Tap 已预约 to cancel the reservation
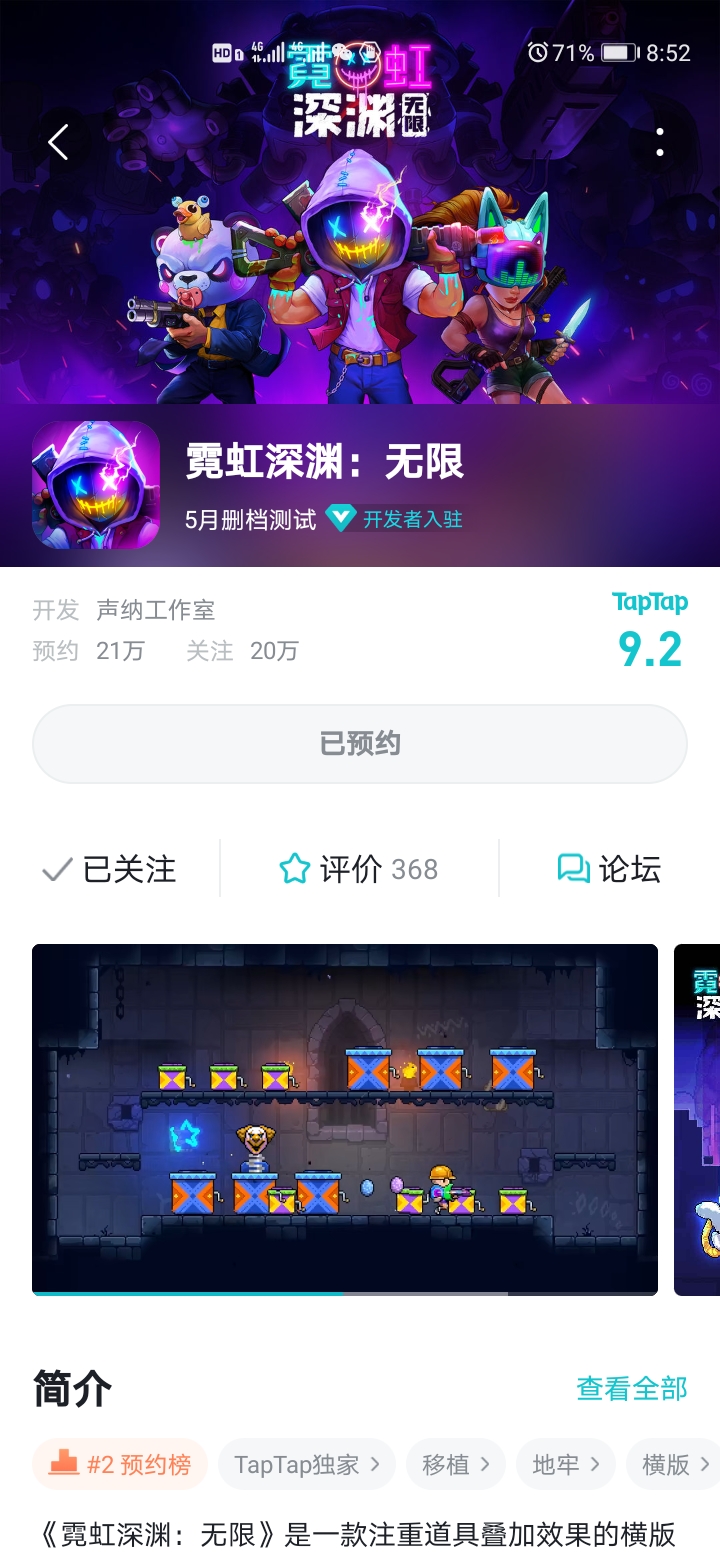720x1560 pixels. pyautogui.click(x=360, y=742)
